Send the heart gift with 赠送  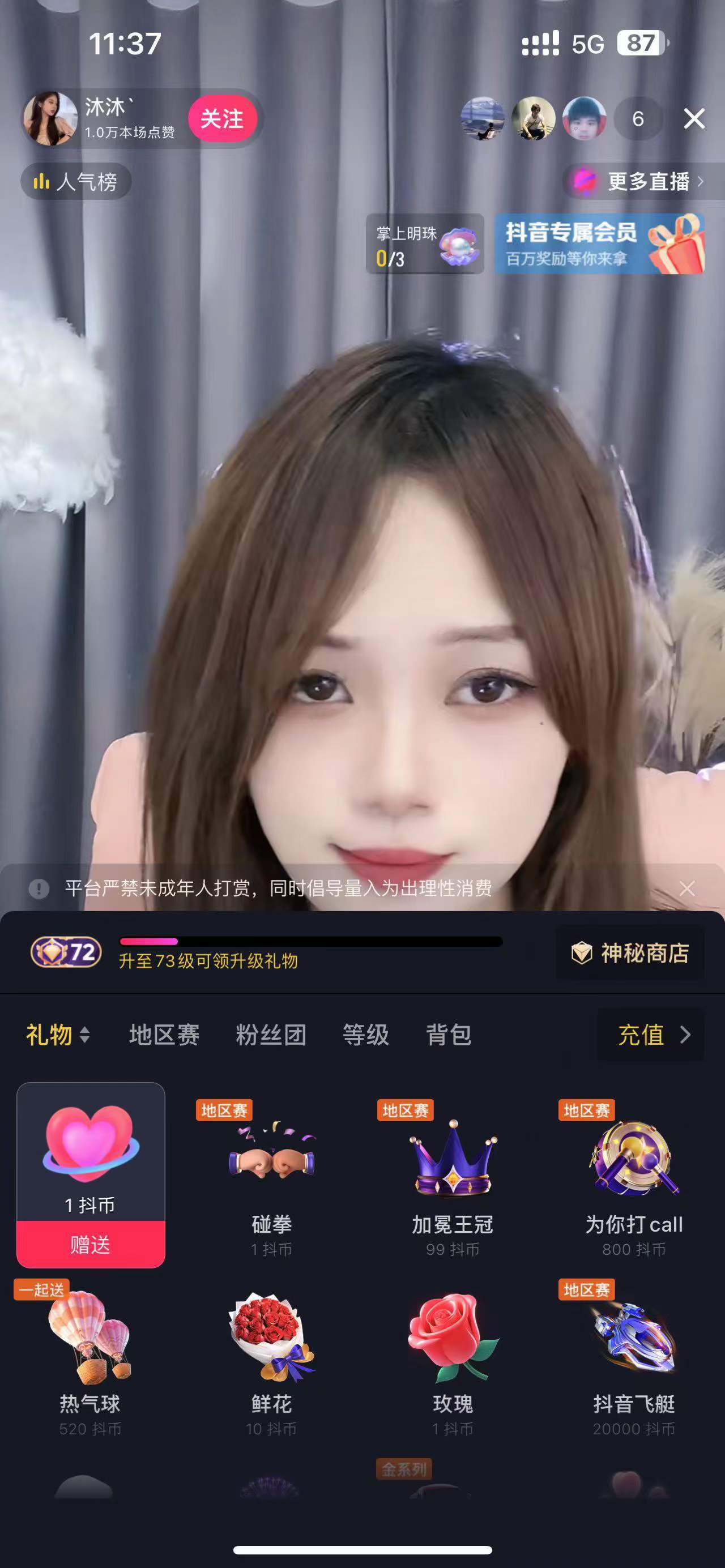click(91, 1245)
